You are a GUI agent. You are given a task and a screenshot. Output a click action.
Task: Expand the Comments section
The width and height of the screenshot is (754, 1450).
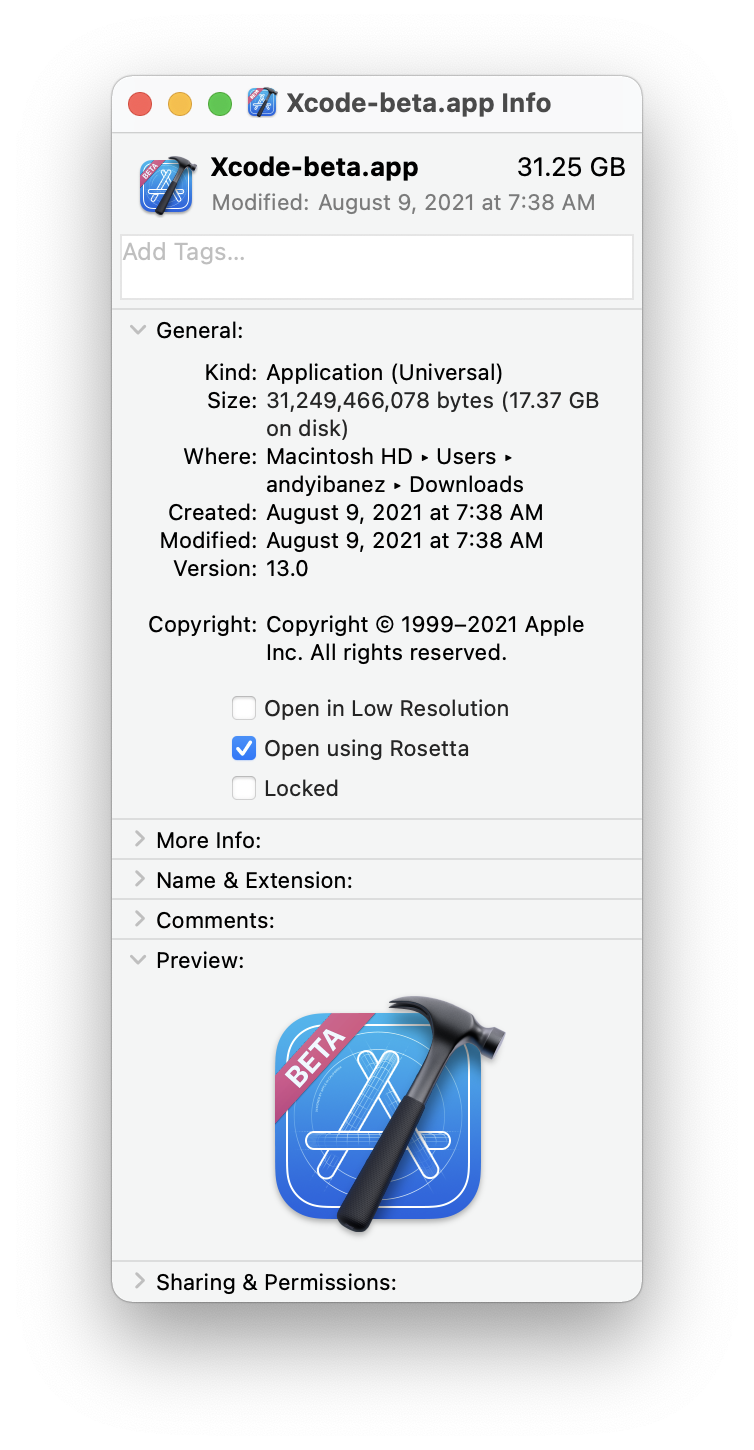coord(139,920)
